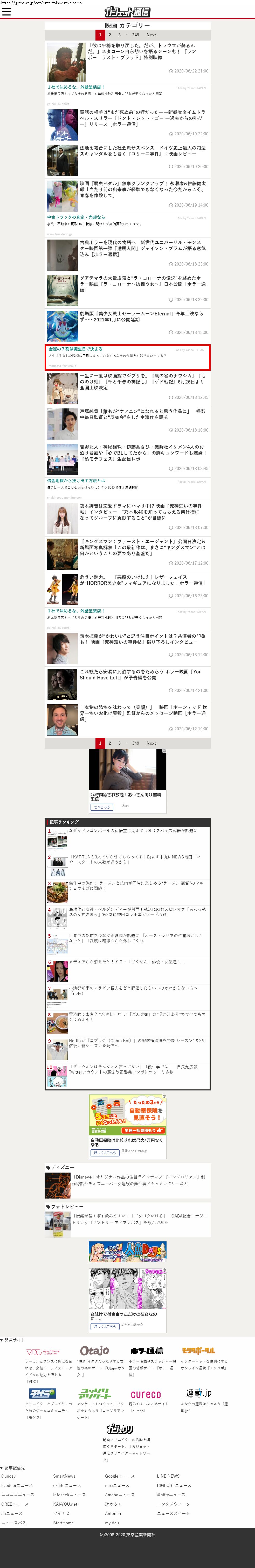255x1568 pixels.
Task: Open ranking item 9 about Cobra Kai
Action: tap(137, 1043)
